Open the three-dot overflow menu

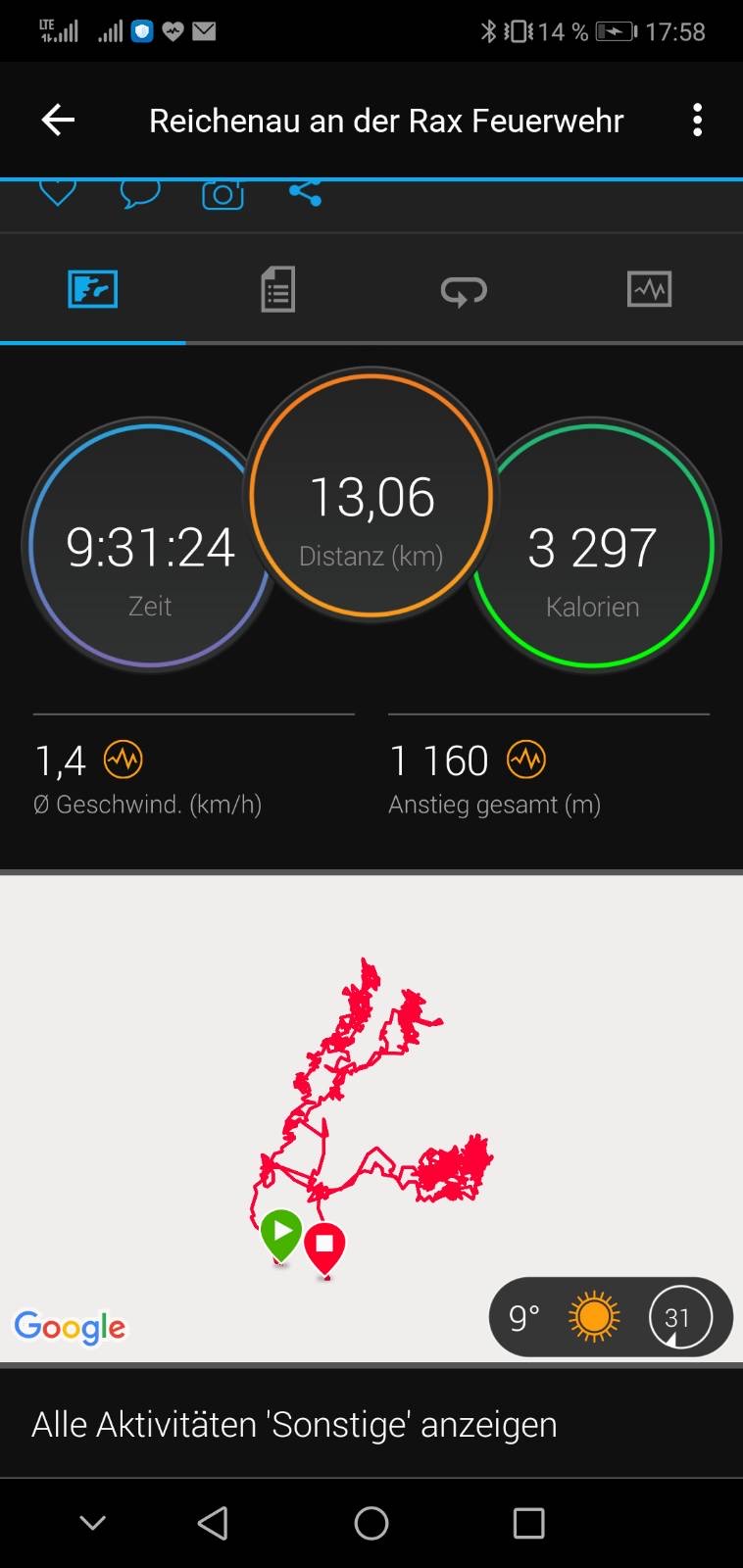pos(697,121)
